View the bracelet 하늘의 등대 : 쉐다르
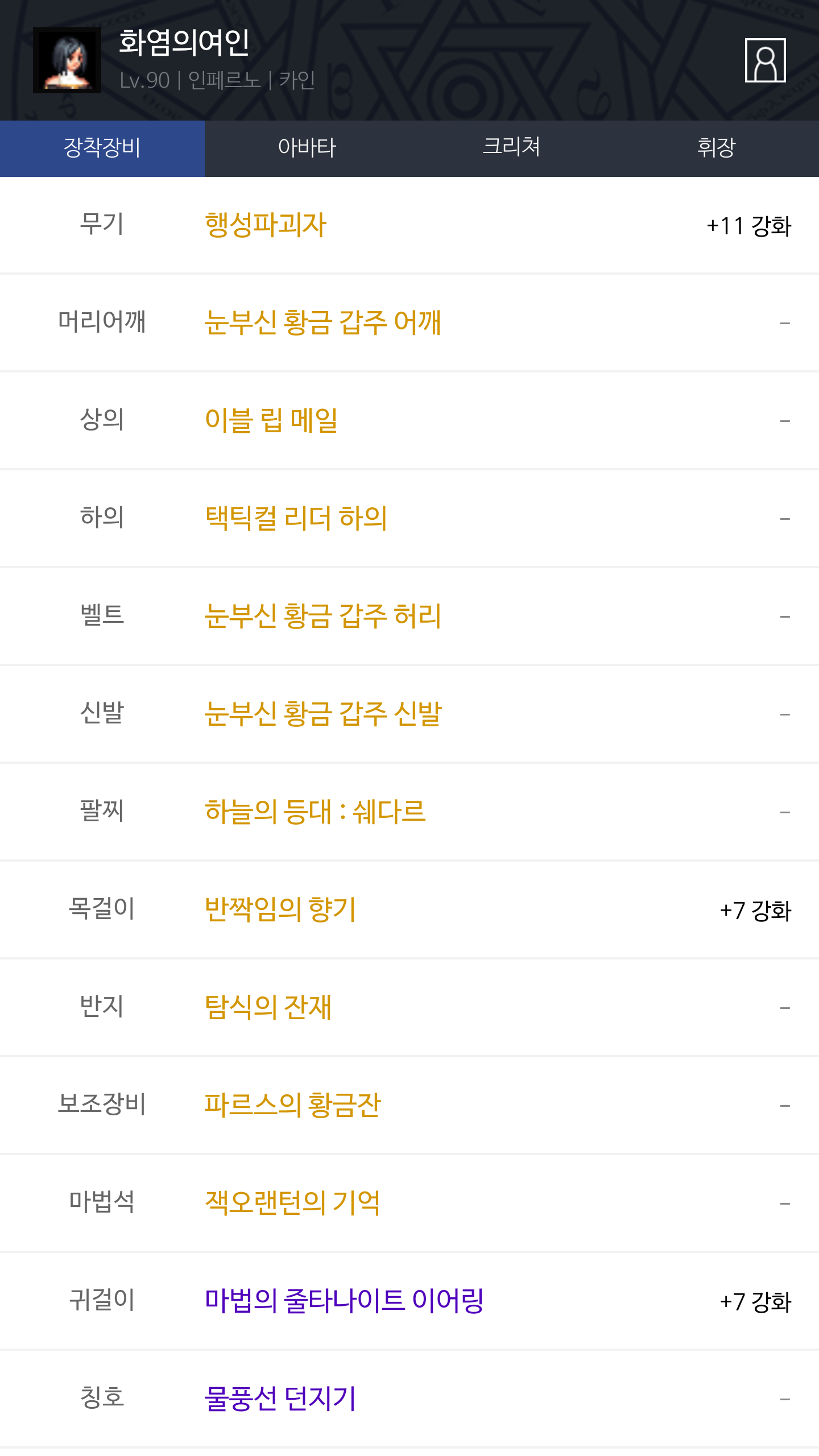819x1456 pixels. (315, 812)
